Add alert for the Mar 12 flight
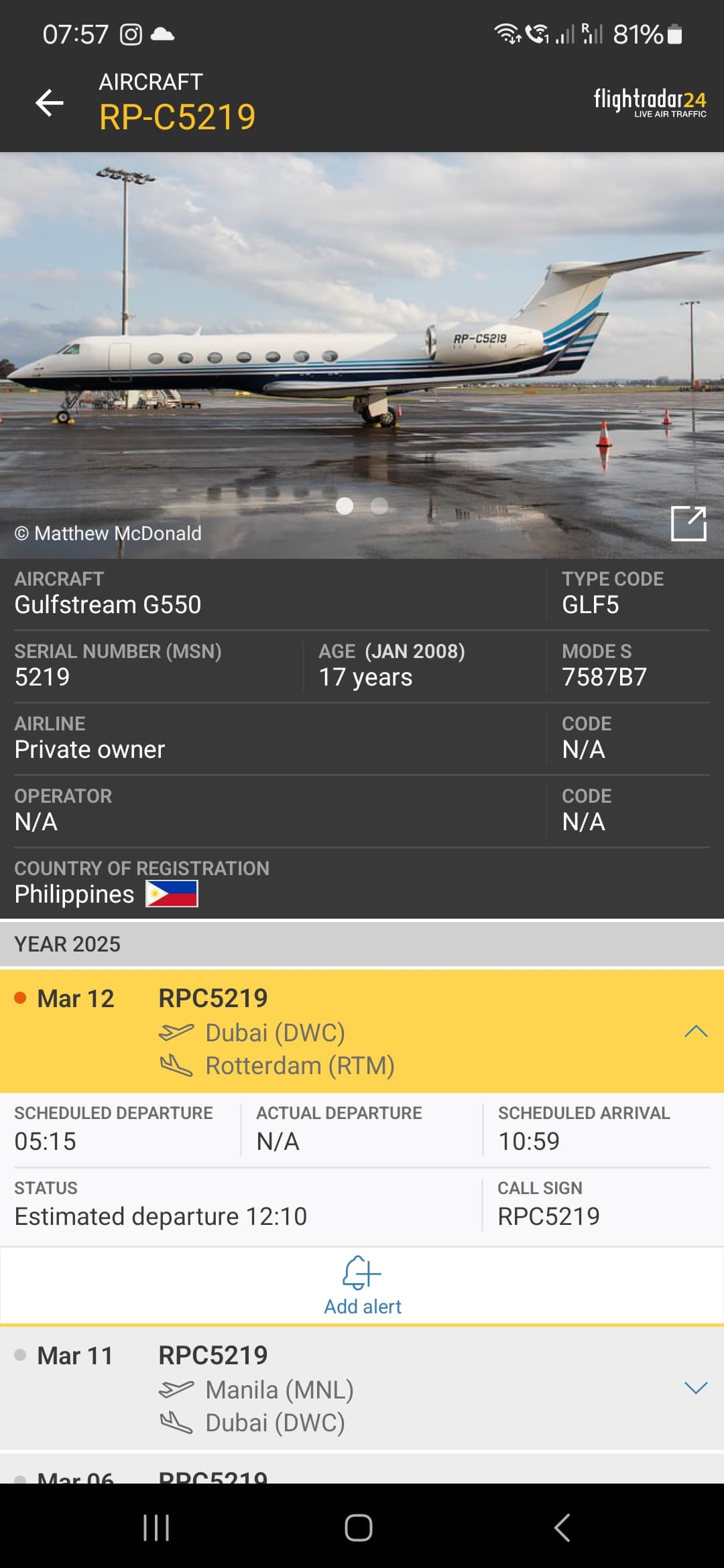The height and width of the screenshot is (1568, 724). click(x=362, y=1285)
